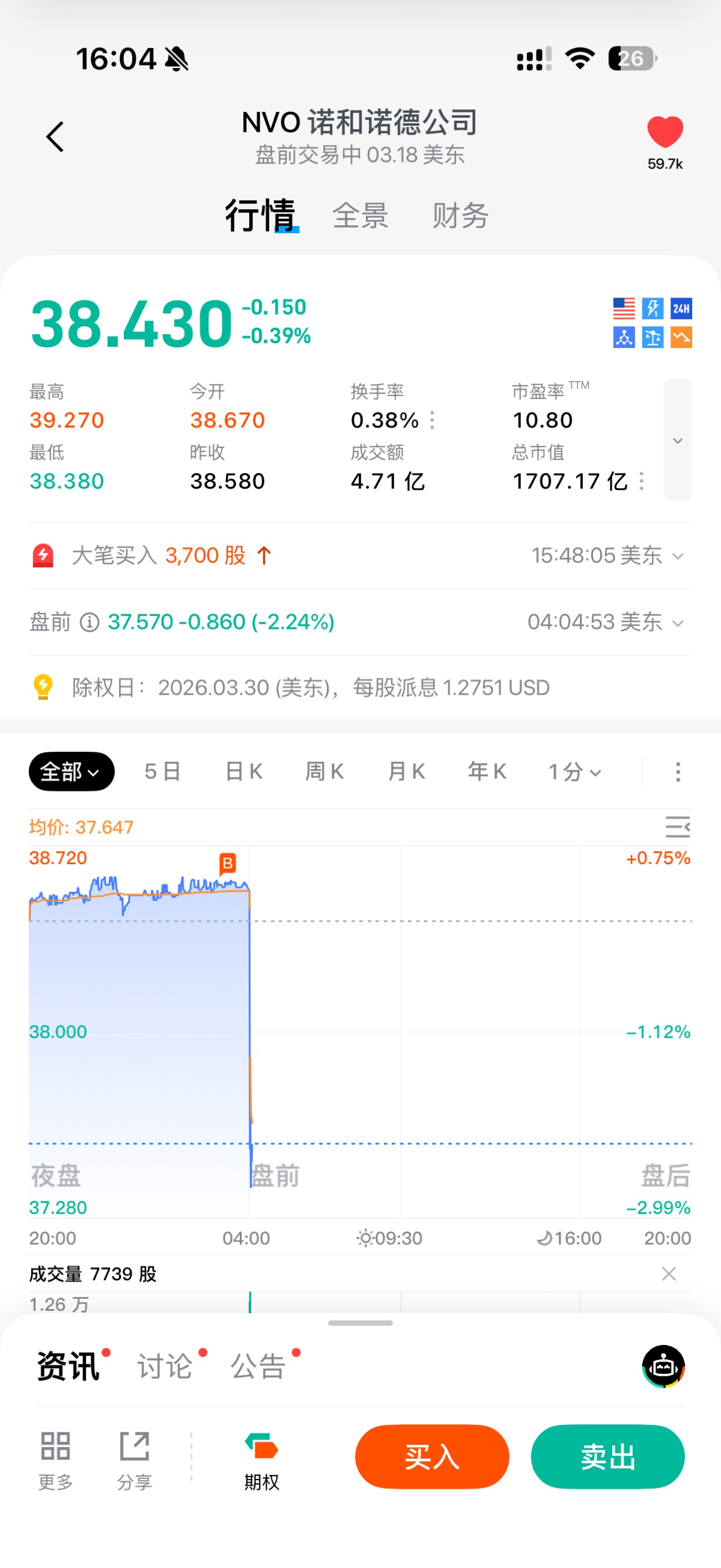Expand the 盘前 pre-market quote row
This screenshot has width=721, height=1568.
(677, 623)
